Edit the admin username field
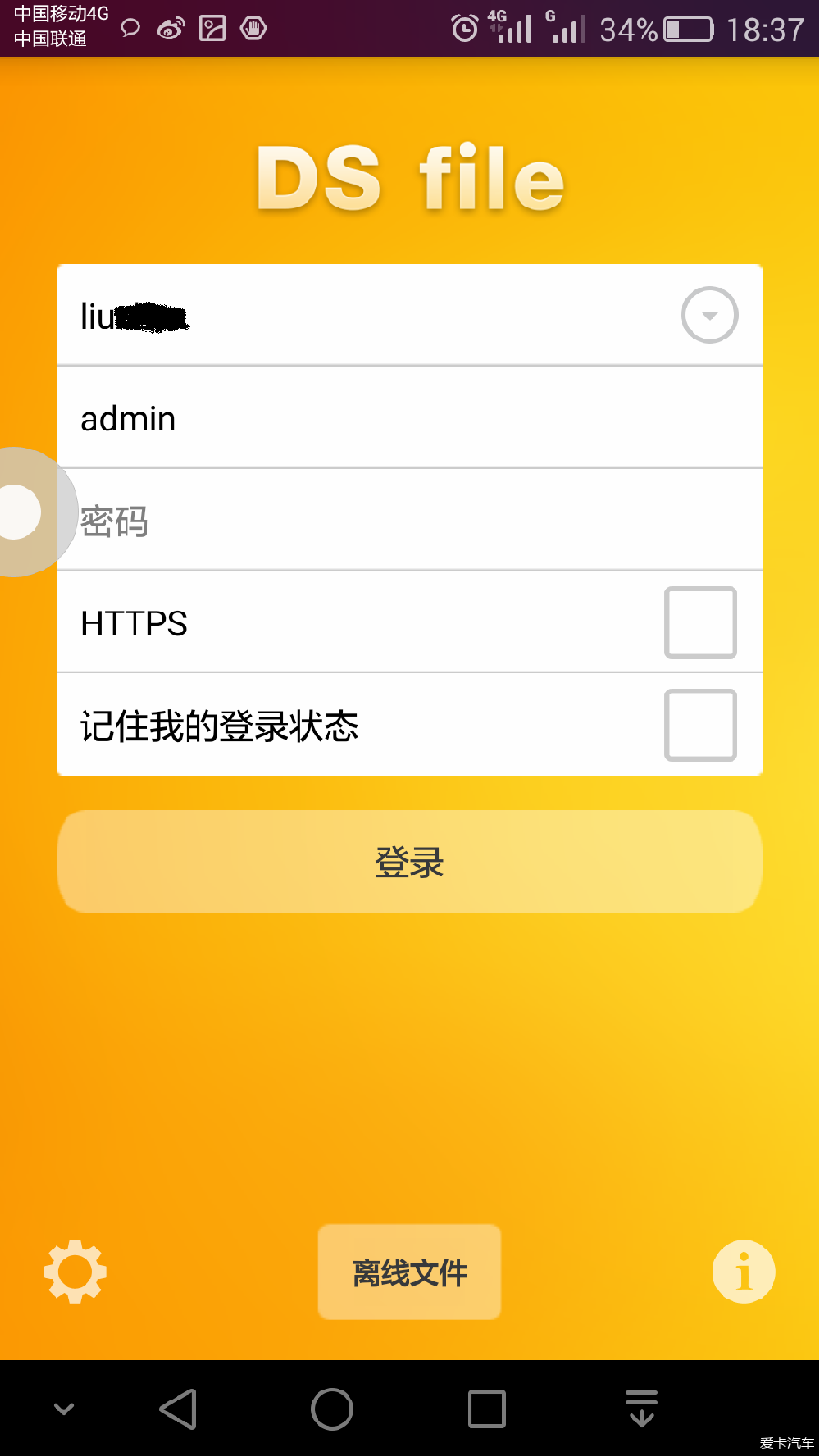819x1456 pixels. [x=409, y=418]
